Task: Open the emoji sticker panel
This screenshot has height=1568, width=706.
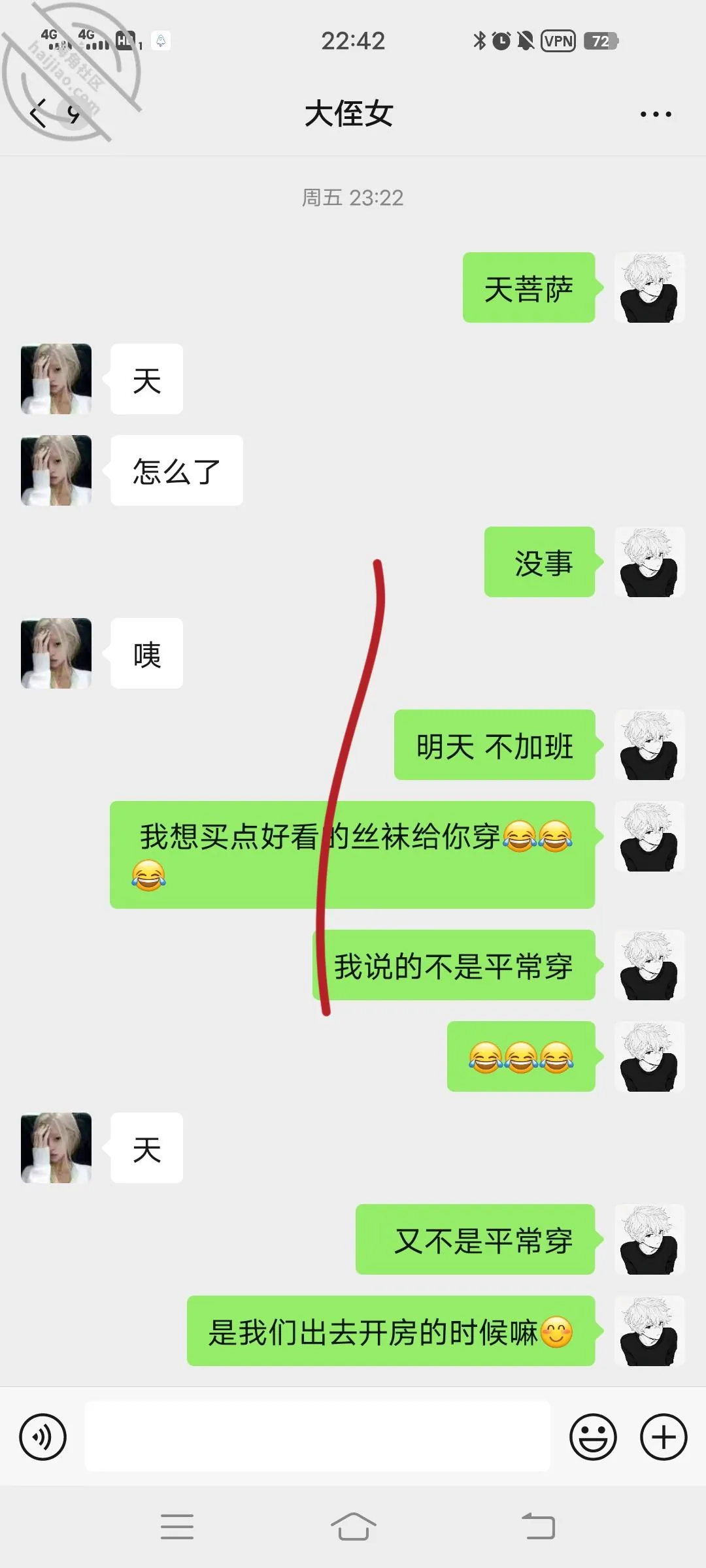Action: [x=593, y=1437]
